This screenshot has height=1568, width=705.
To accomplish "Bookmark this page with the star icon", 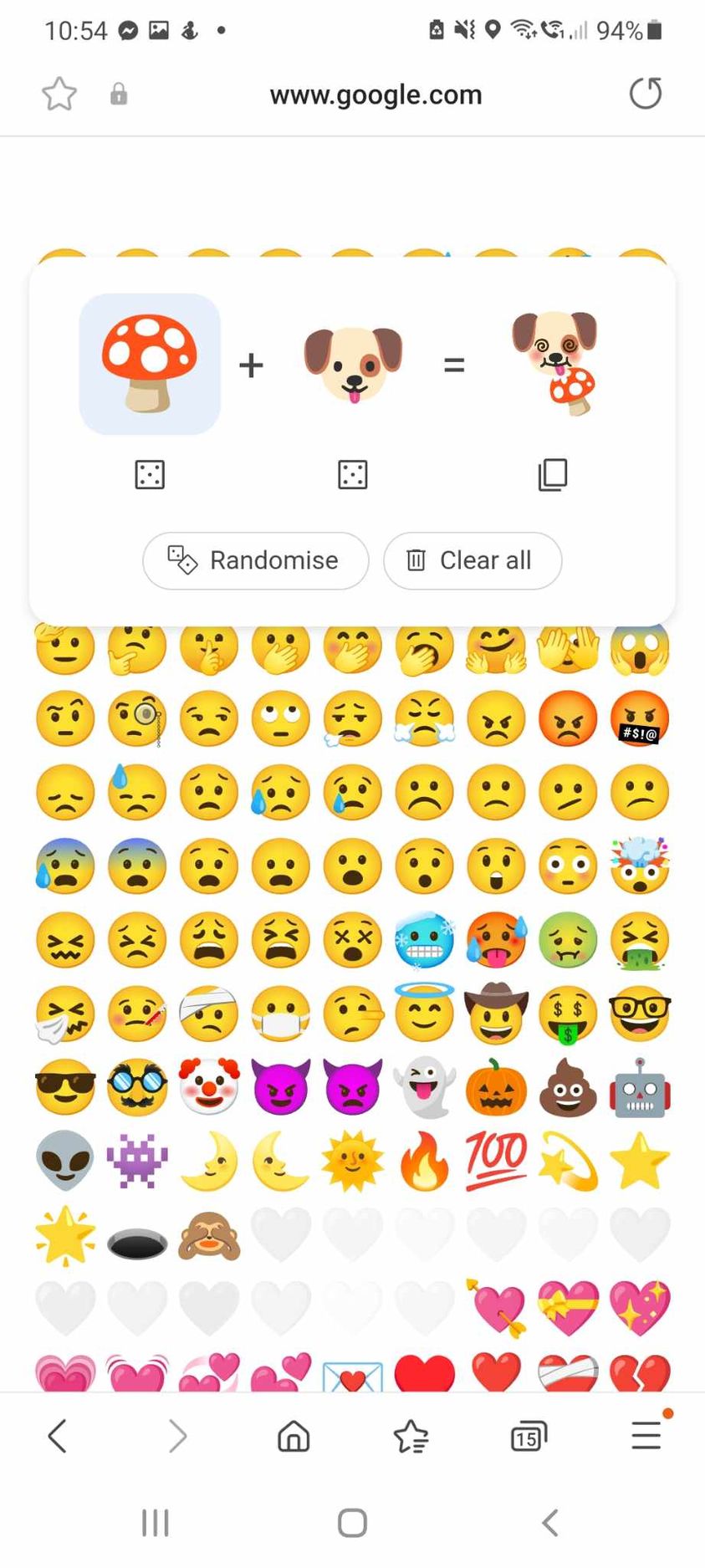I will point(59,94).
